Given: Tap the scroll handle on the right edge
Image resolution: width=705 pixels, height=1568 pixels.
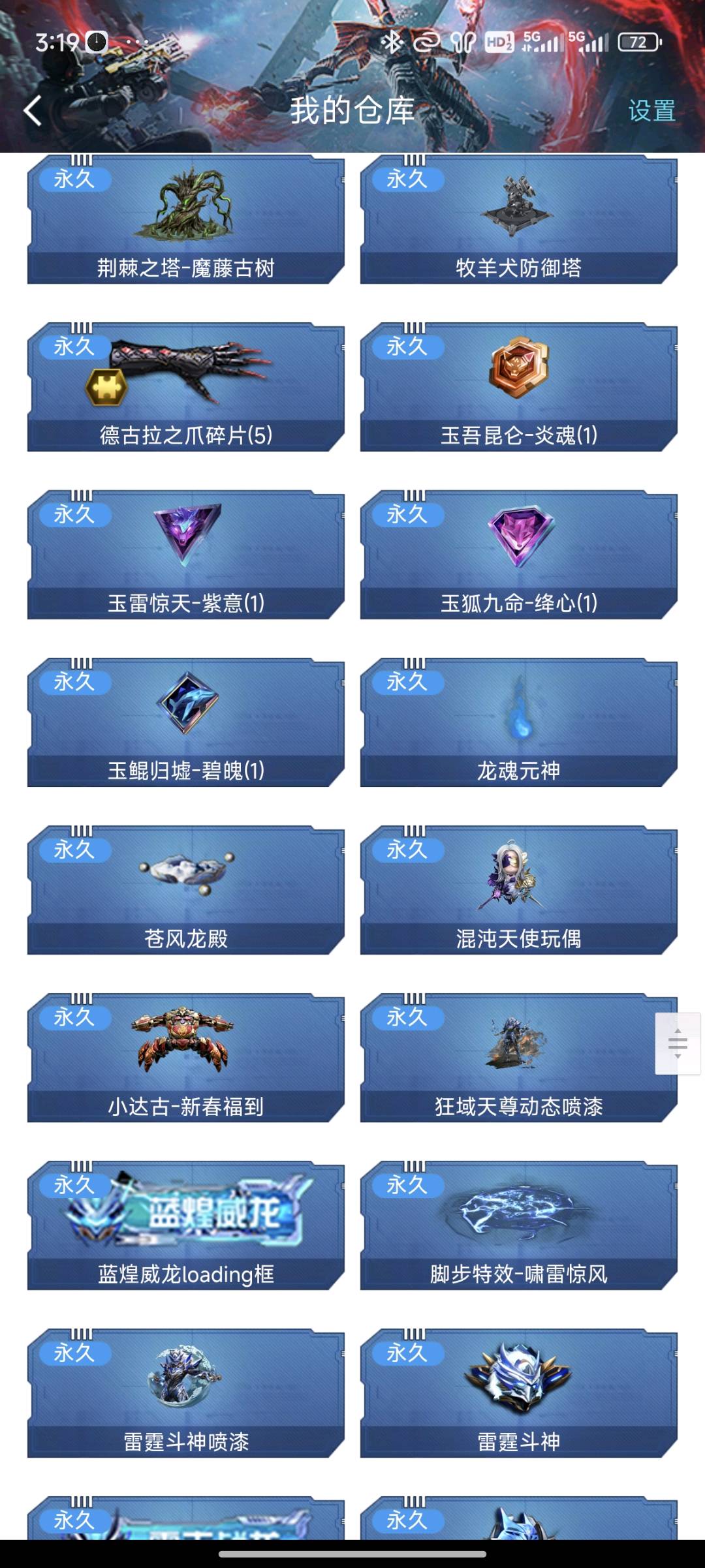Looking at the screenshot, I should (678, 1043).
